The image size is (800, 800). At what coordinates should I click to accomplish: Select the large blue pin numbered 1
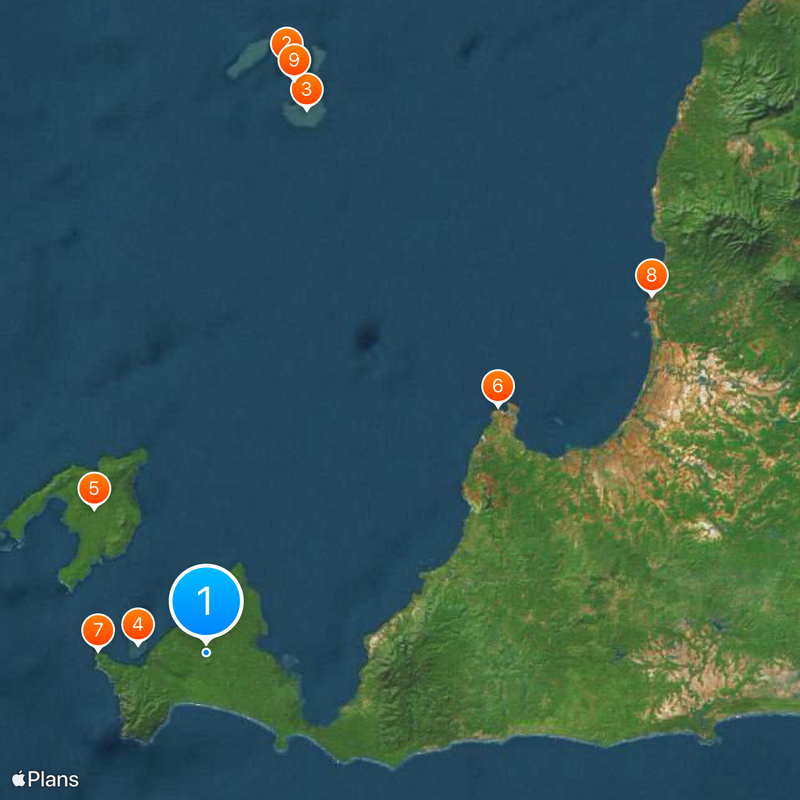[x=206, y=601]
